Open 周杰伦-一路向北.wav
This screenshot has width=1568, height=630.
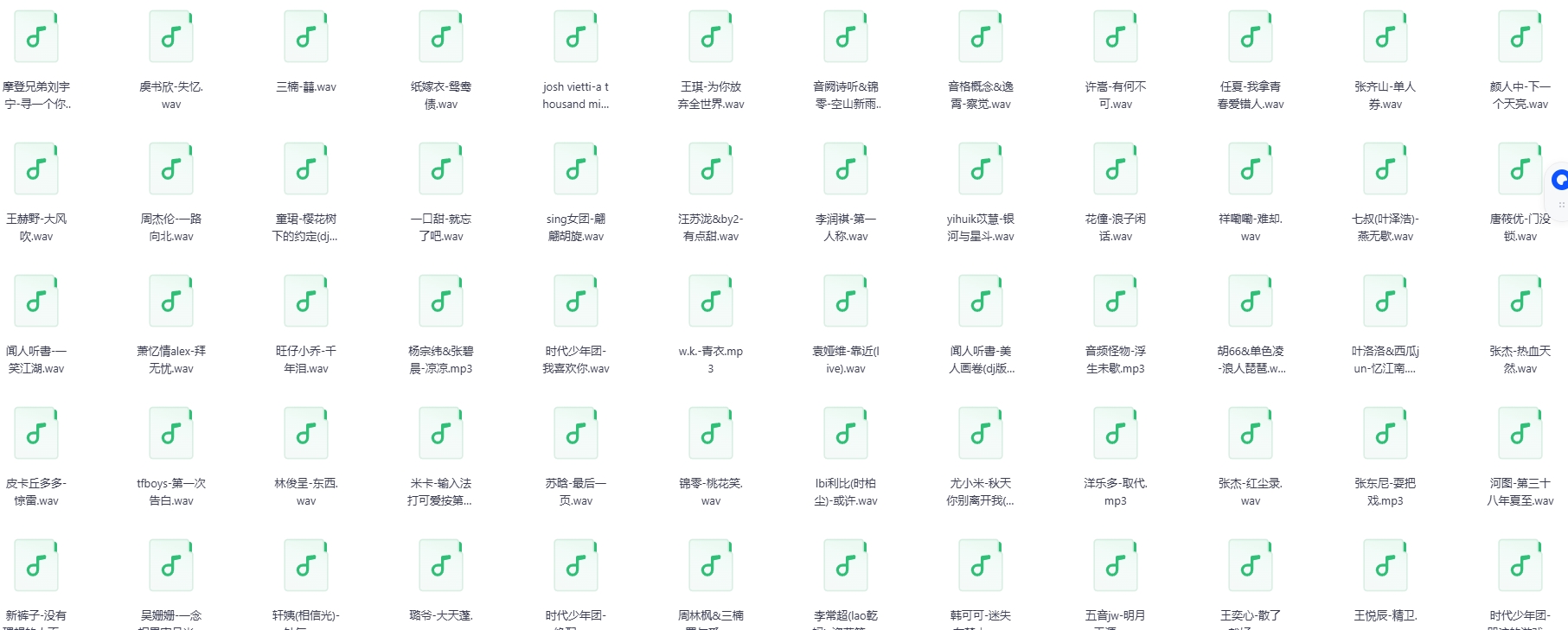point(171,169)
